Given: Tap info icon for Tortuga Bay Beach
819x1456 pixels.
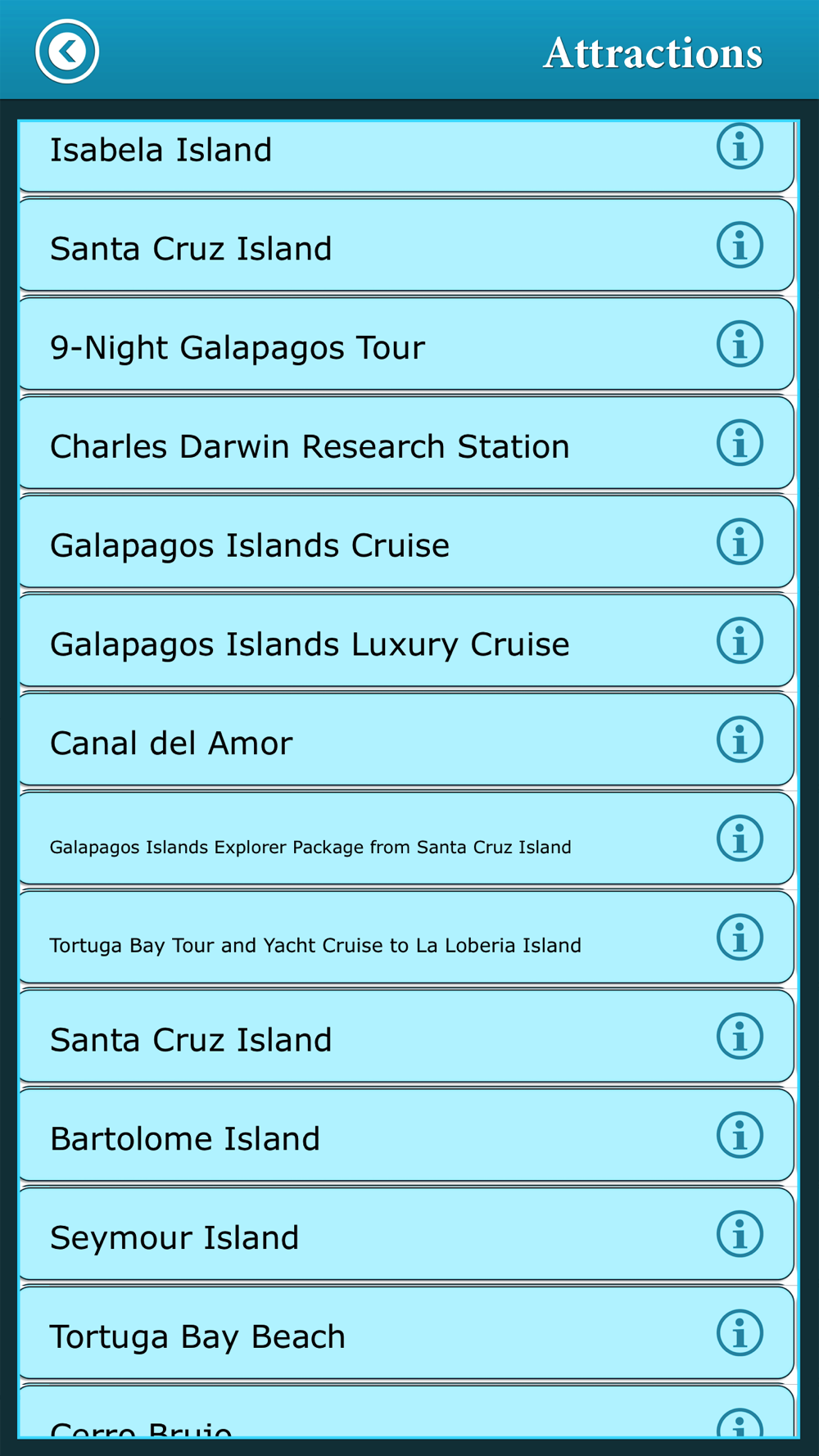Looking at the screenshot, I should pyautogui.click(x=740, y=1333).
